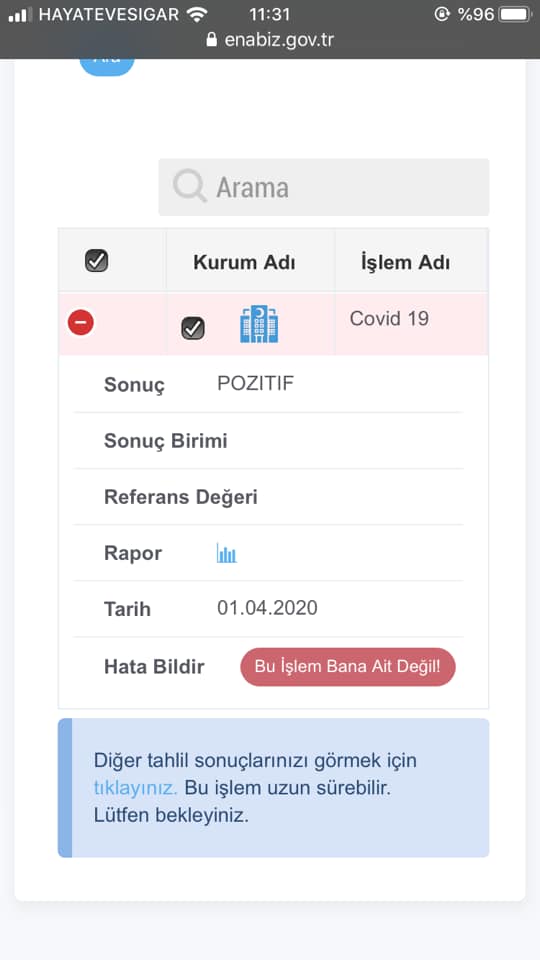The image size is (540, 960).
Task: Tap the Arama search field
Action: pos(323,187)
